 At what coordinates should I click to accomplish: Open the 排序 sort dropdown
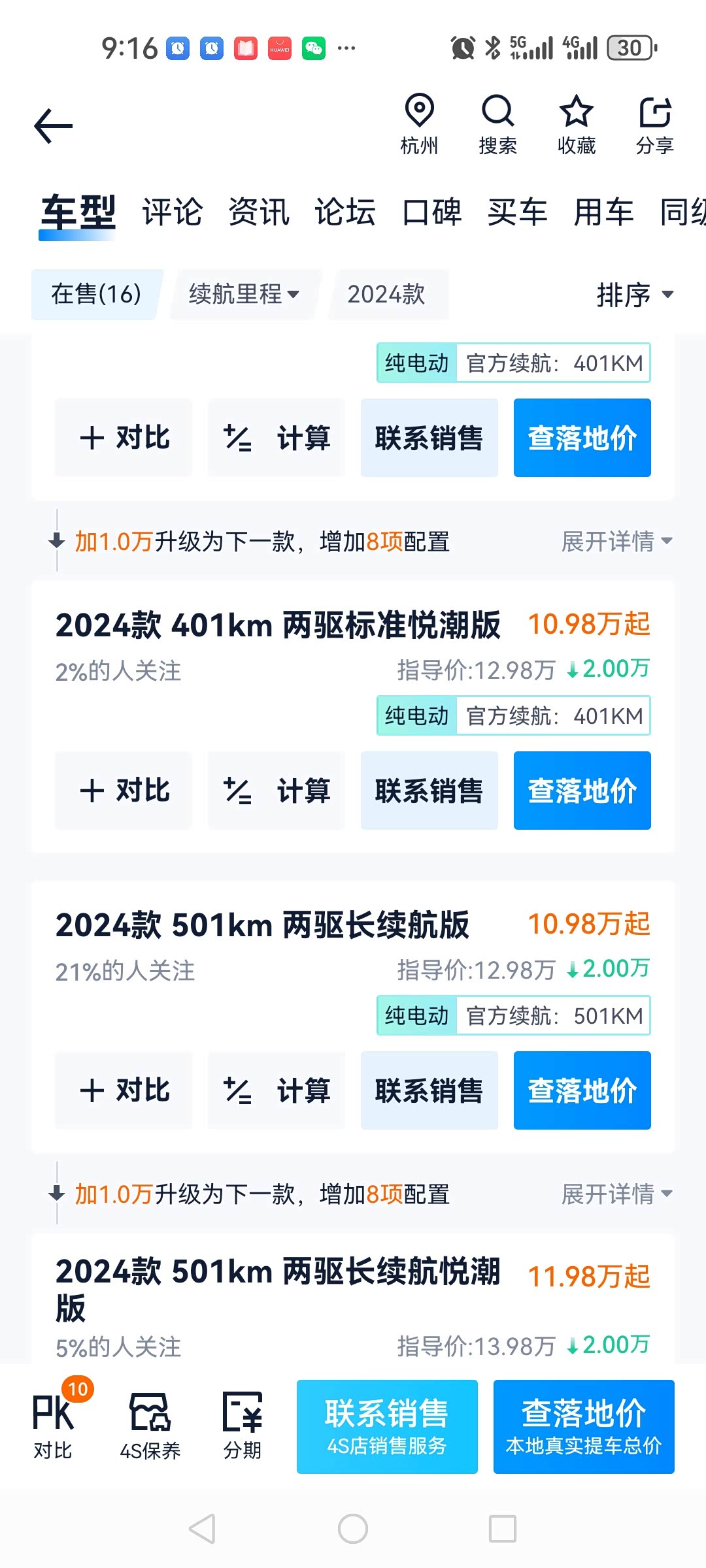[634, 295]
